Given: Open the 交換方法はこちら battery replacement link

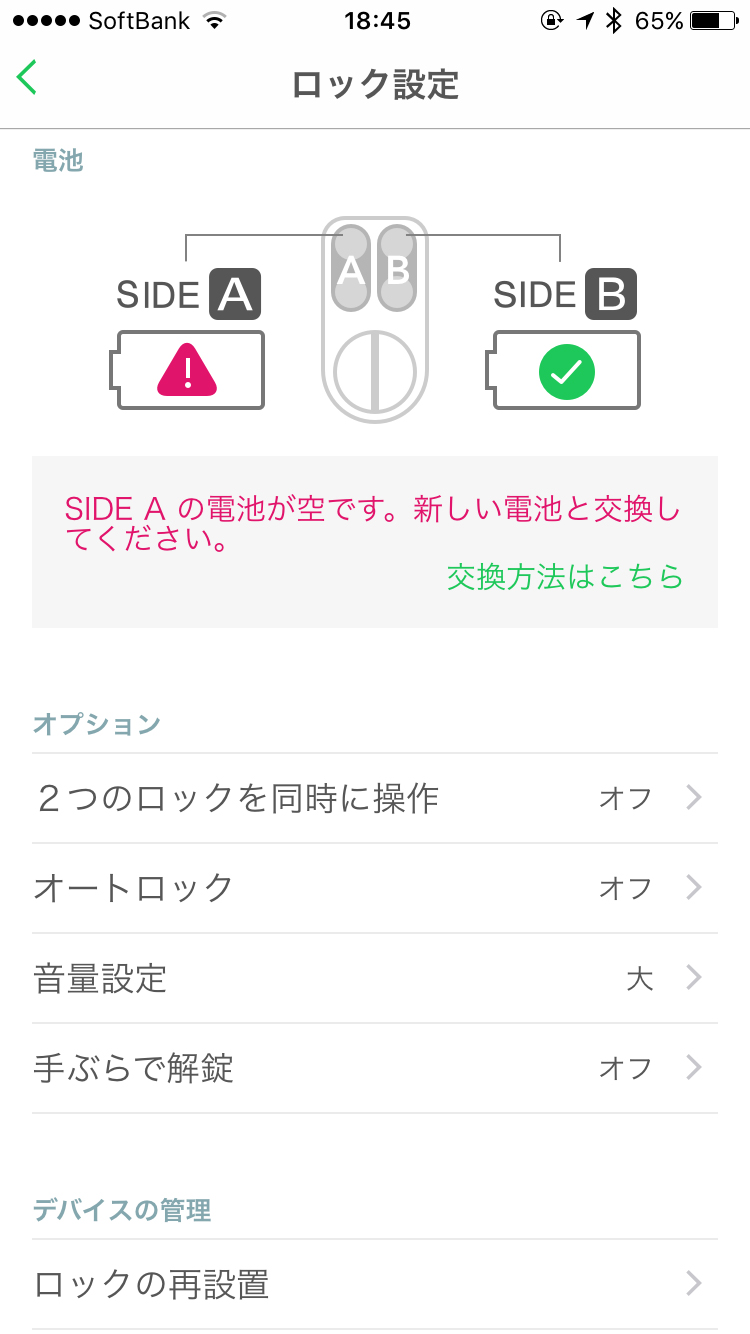Looking at the screenshot, I should click(564, 577).
